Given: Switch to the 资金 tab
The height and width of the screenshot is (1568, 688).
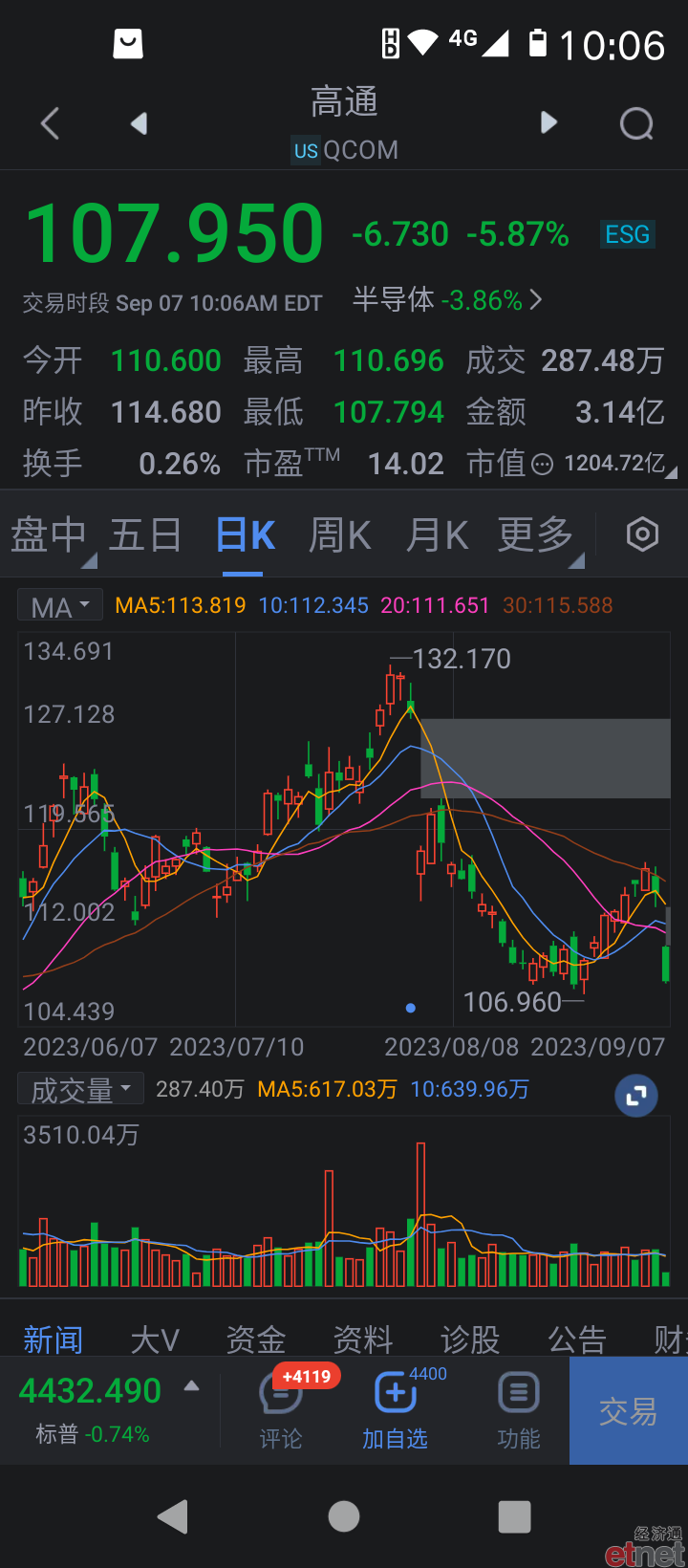Looking at the screenshot, I should 256,1339.
